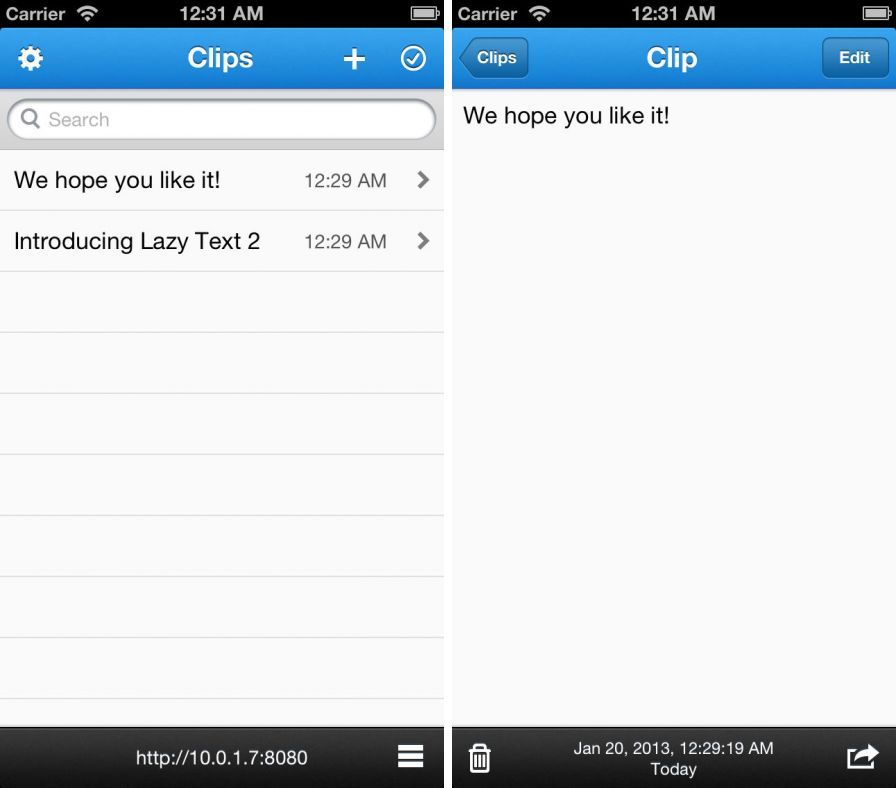Tap the checkmark select icon
896x788 pixels.
click(413, 59)
